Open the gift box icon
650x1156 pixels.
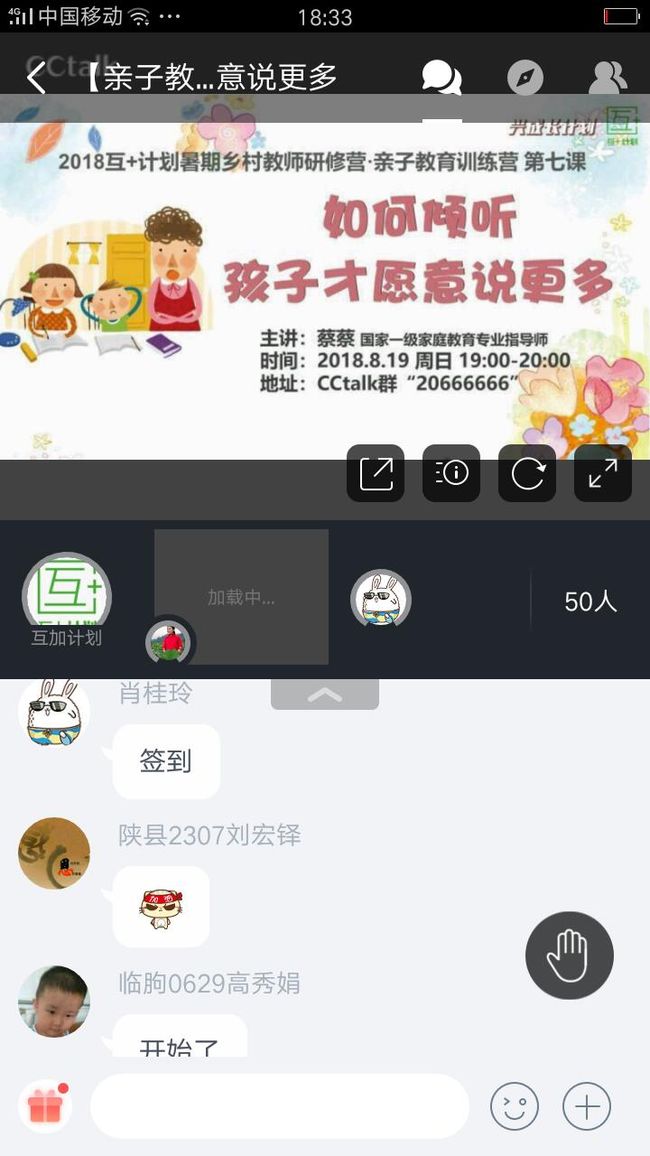point(46,1106)
